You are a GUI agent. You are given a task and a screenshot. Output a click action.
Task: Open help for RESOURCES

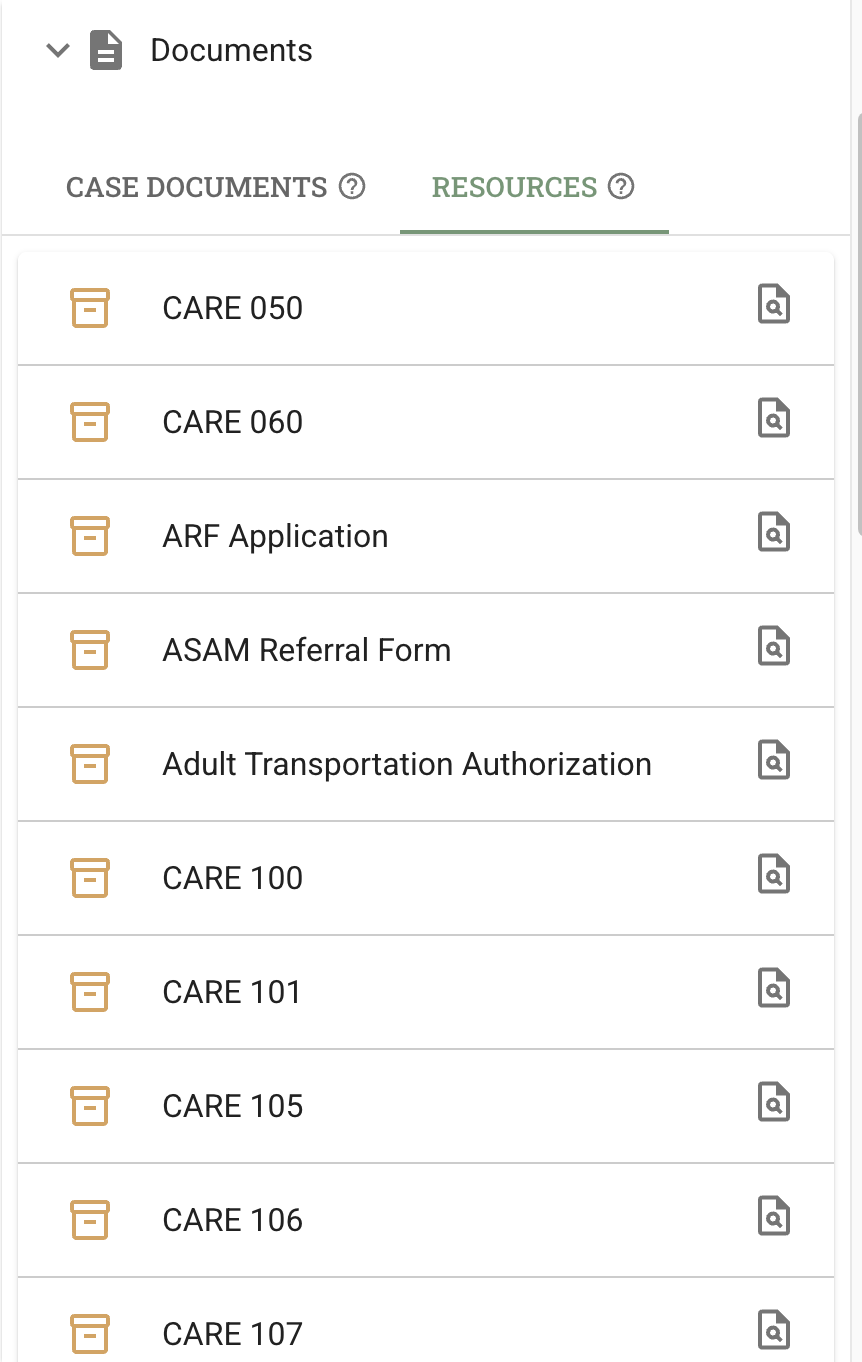point(621,187)
